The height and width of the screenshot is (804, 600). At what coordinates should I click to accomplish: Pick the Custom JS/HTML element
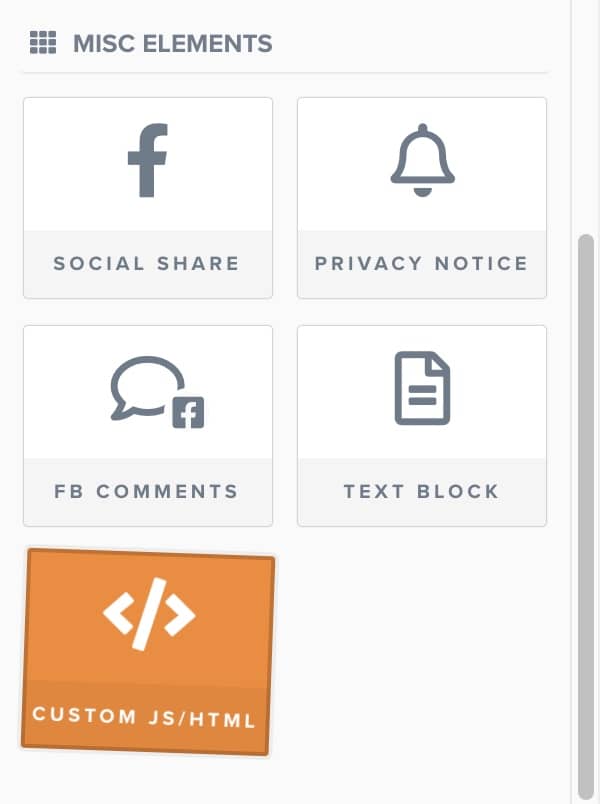pyautogui.click(x=148, y=650)
